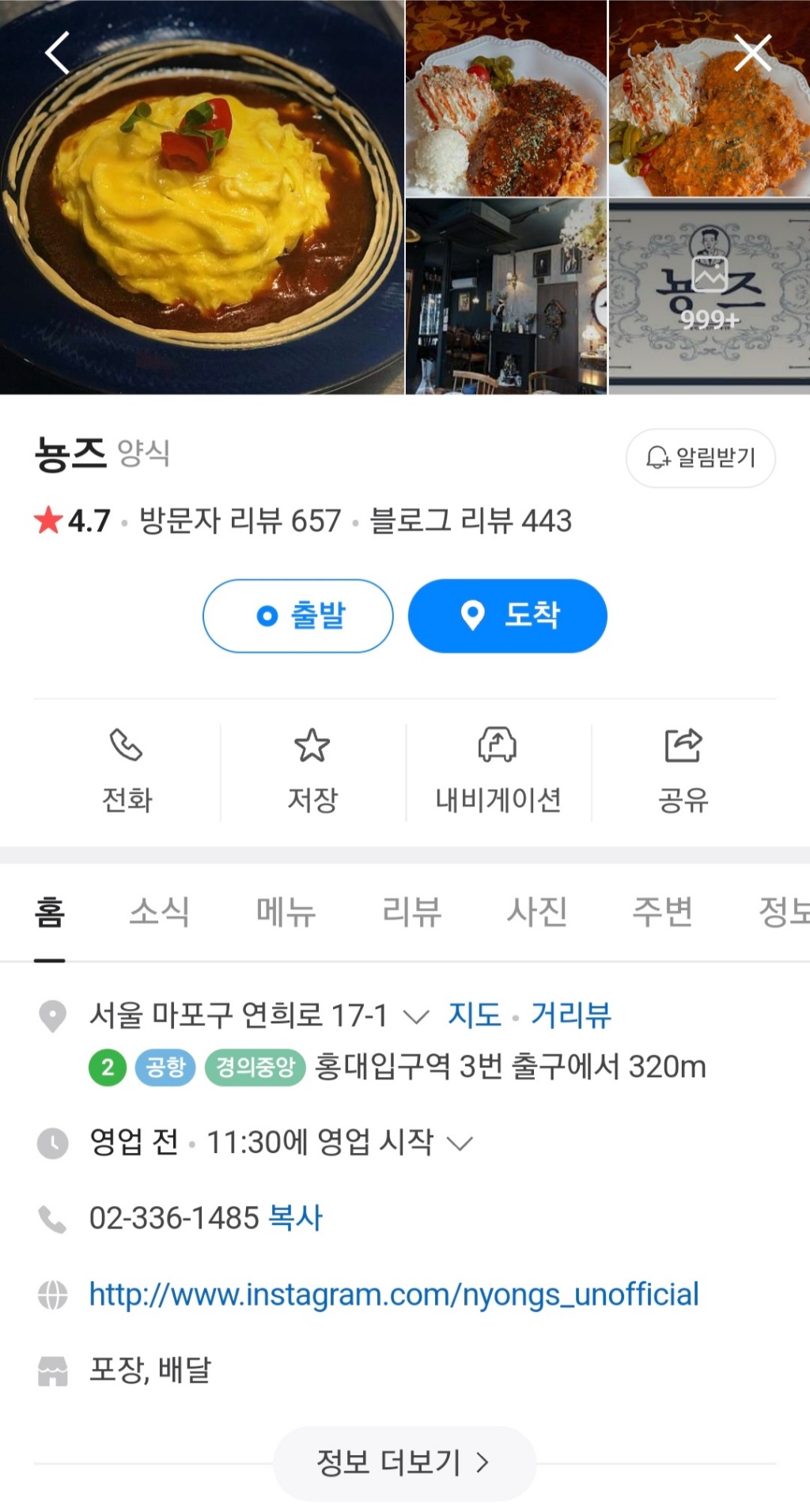Close the place page with the X
Viewport: 810px width, 1512px height.
(752, 53)
